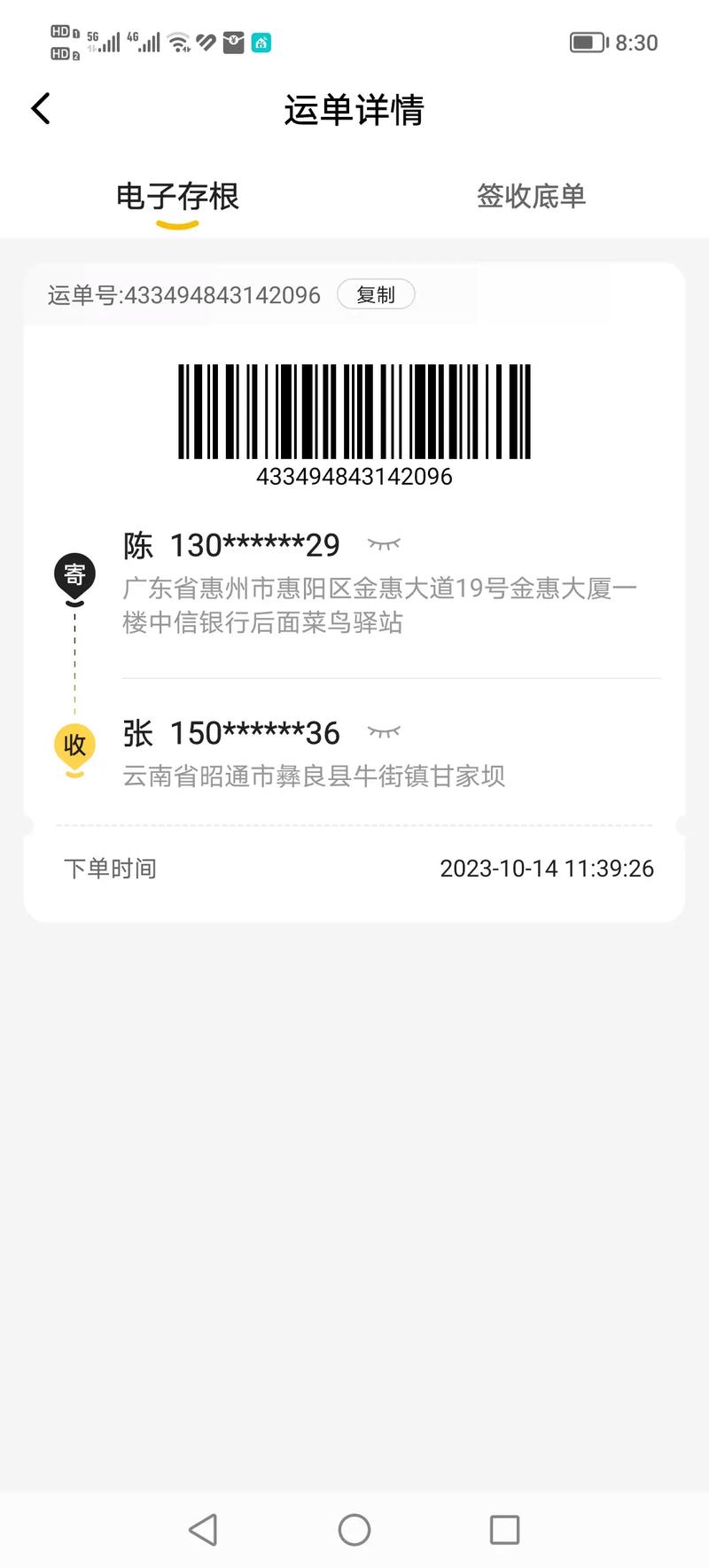Expand the sender address details for 广东省惠州市
The image size is (709, 1568).
click(x=390, y=605)
